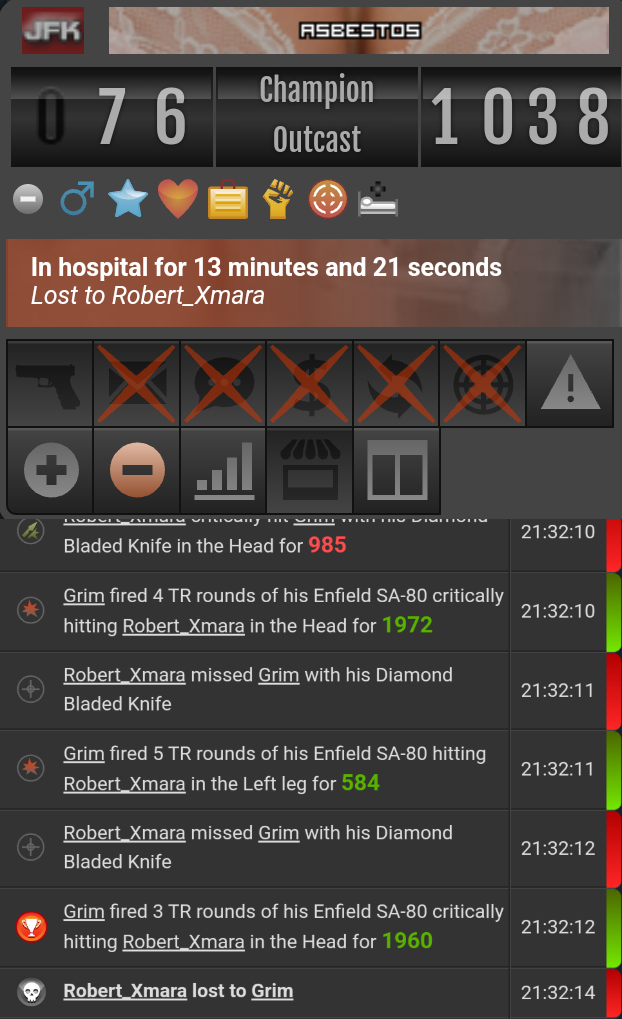
Task: Open Grim's profile from the 1972 hit row
Action: (x=84, y=596)
